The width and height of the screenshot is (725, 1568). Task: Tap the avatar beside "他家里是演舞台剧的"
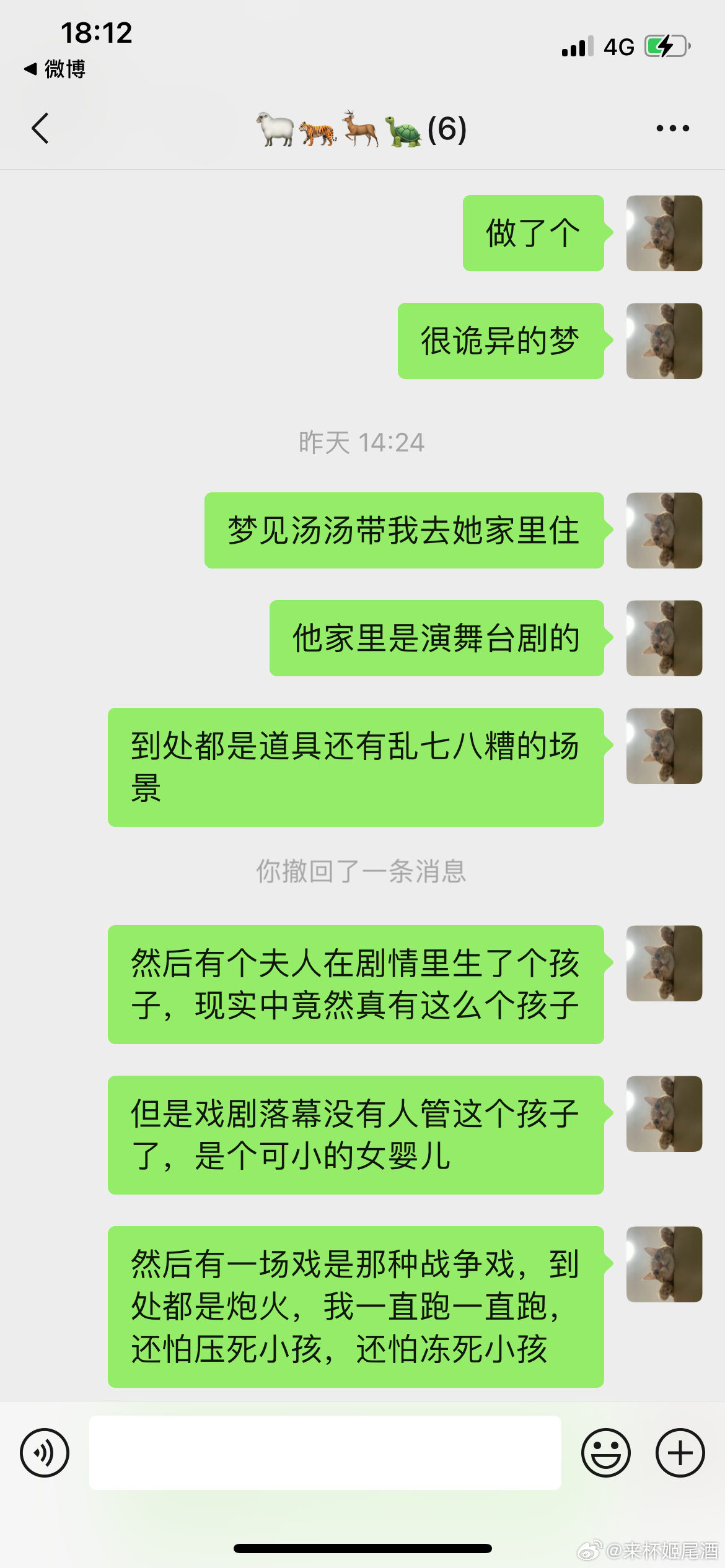(x=664, y=638)
